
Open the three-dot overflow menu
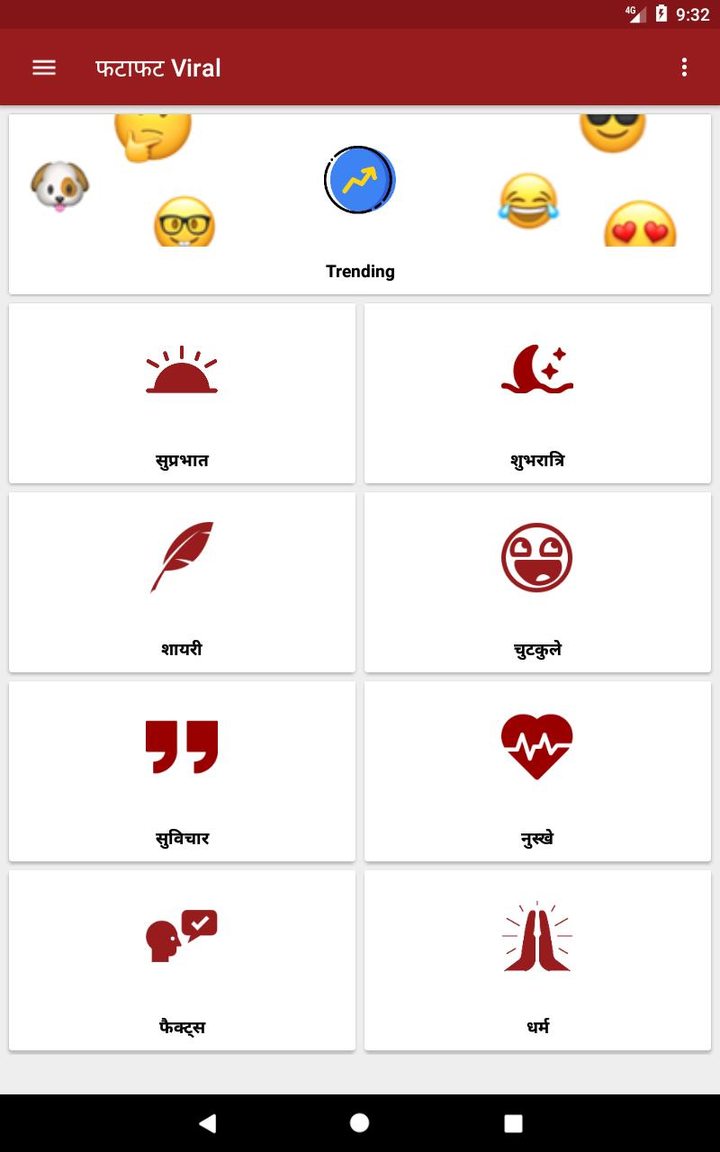click(x=684, y=68)
